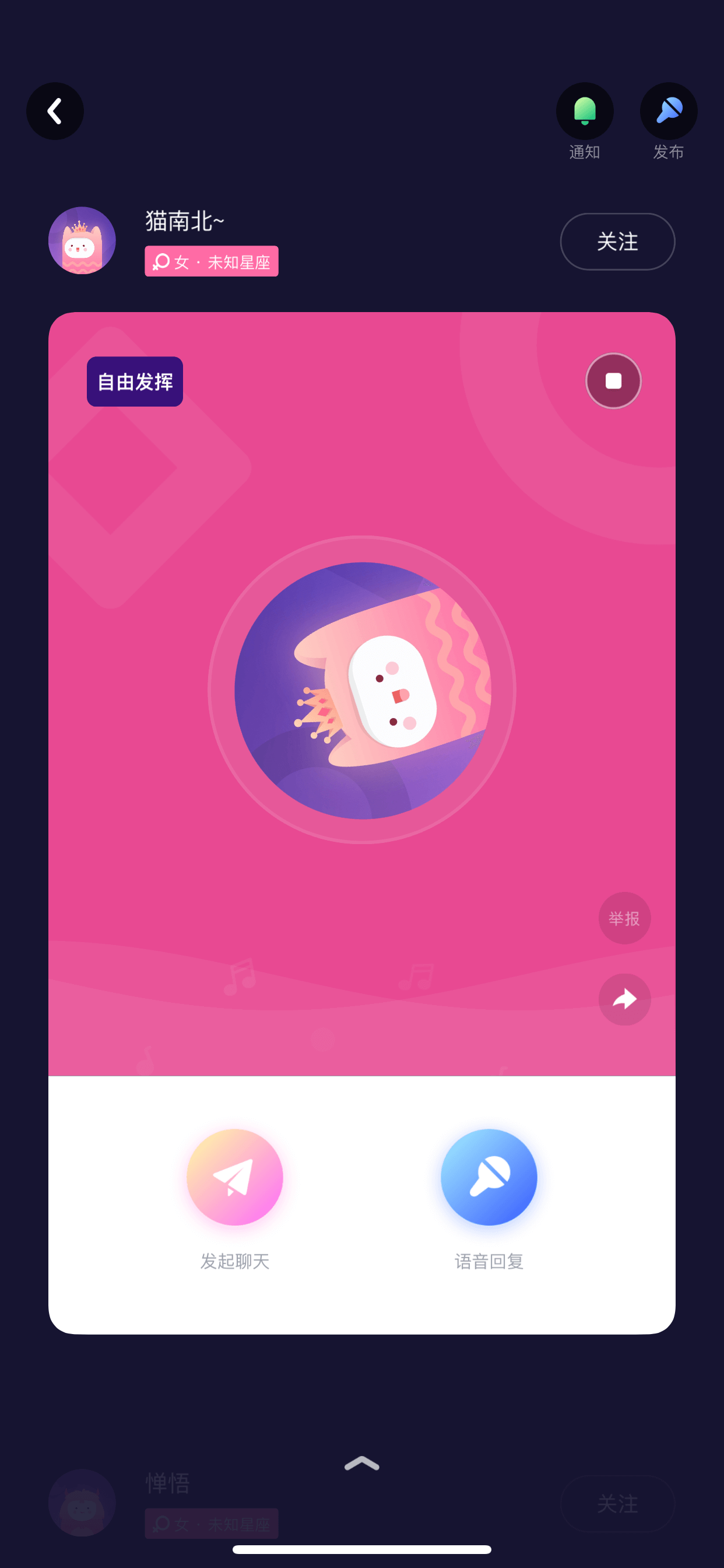Go back using the arrow button
The height and width of the screenshot is (1568, 724).
55,111
